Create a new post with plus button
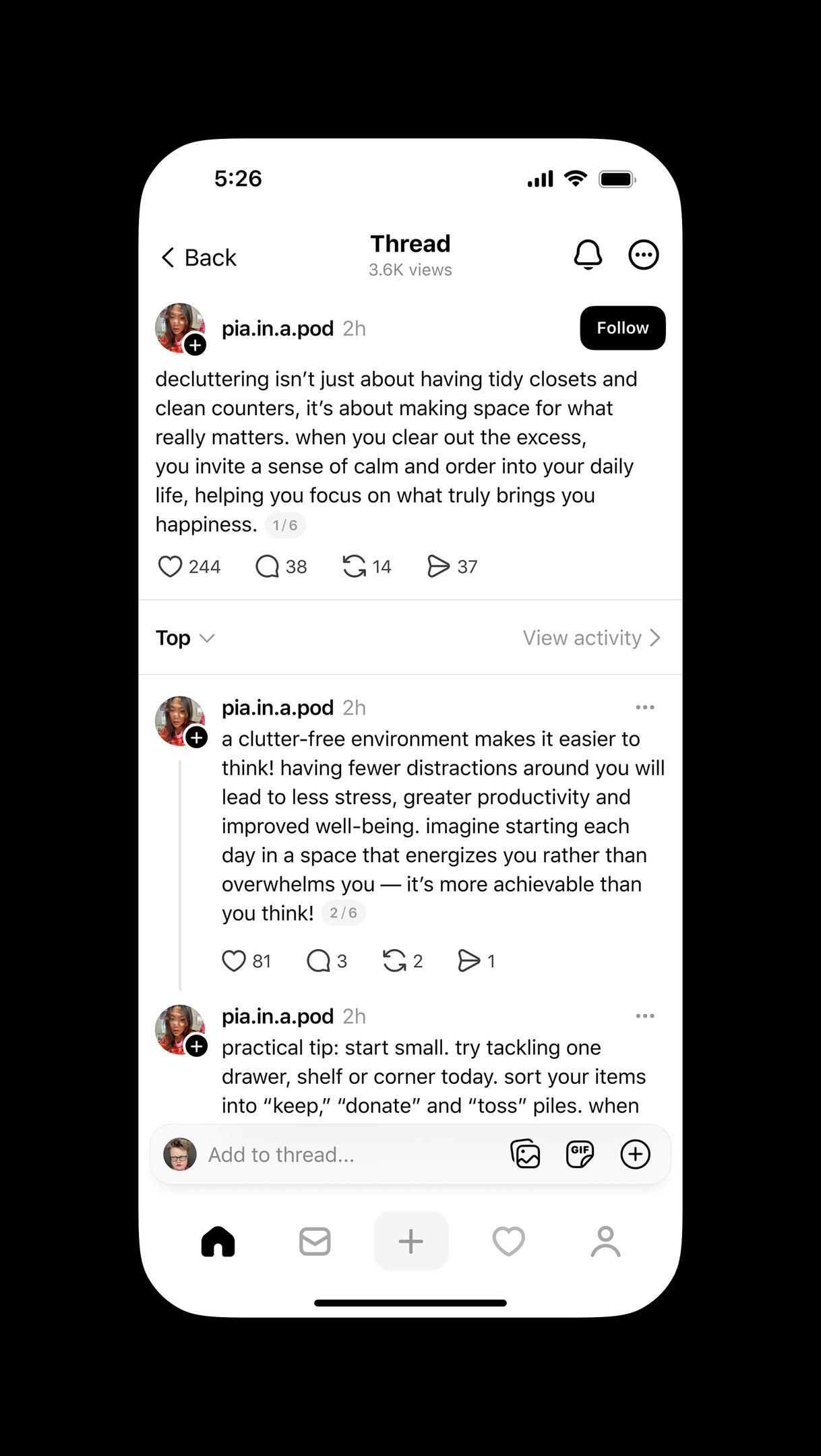The height and width of the screenshot is (1456, 821). point(410,1242)
